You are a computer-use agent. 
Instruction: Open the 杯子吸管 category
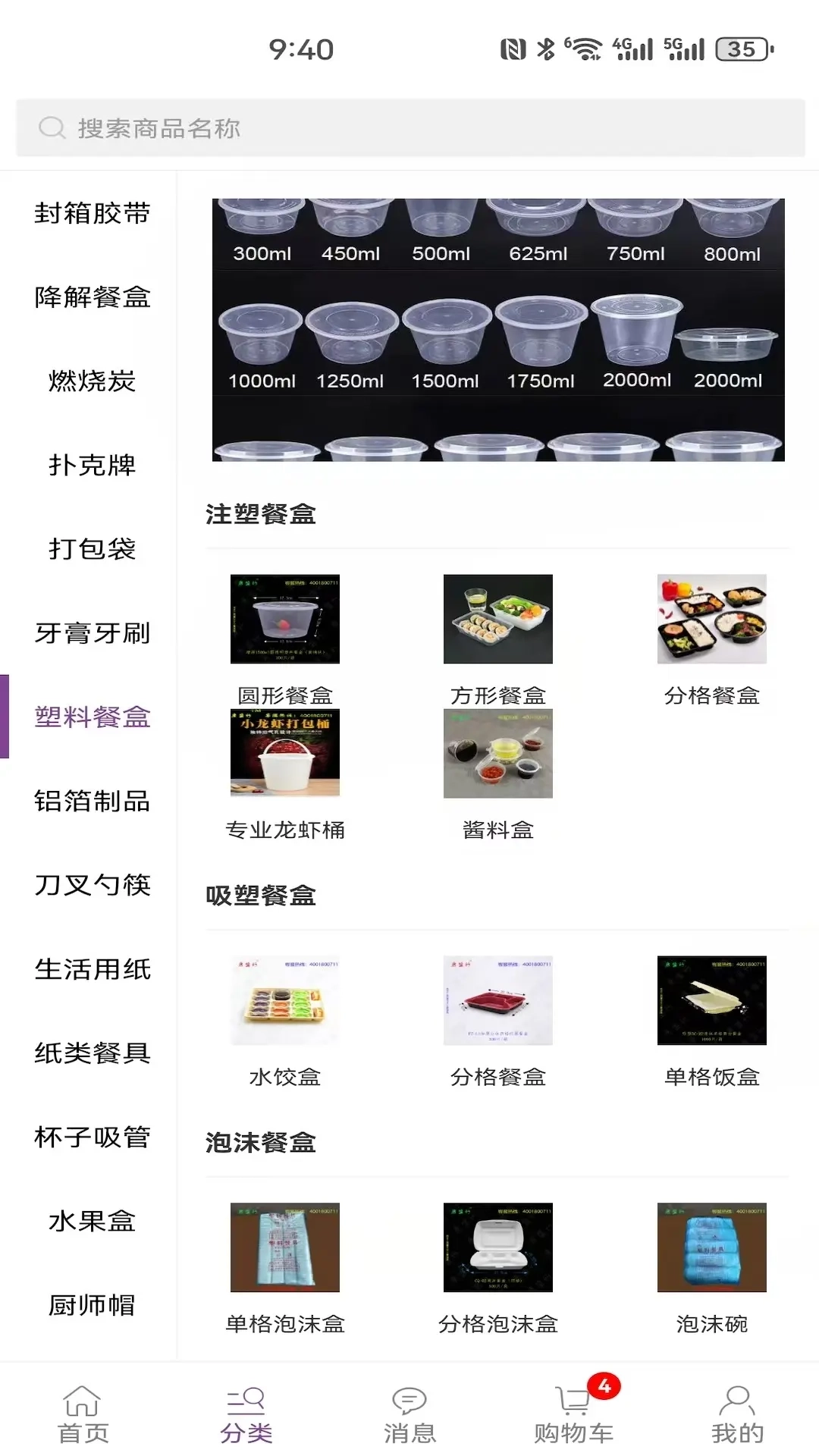click(92, 1137)
